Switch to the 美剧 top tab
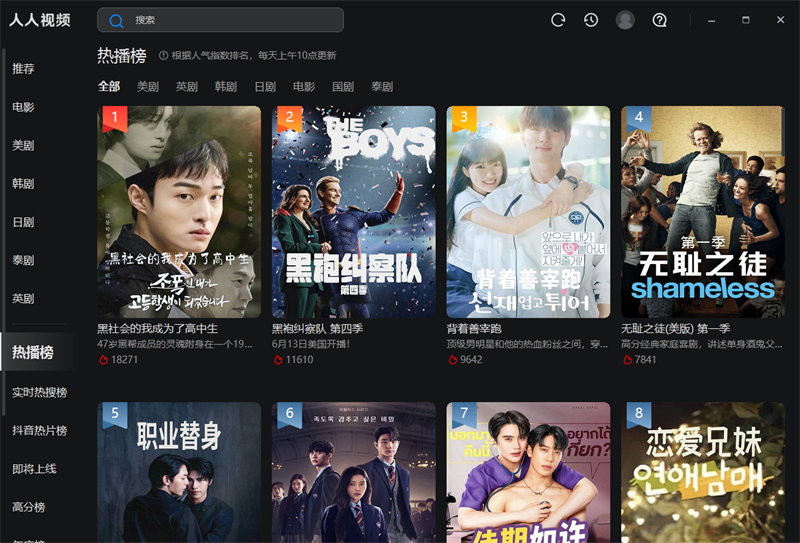 point(147,87)
